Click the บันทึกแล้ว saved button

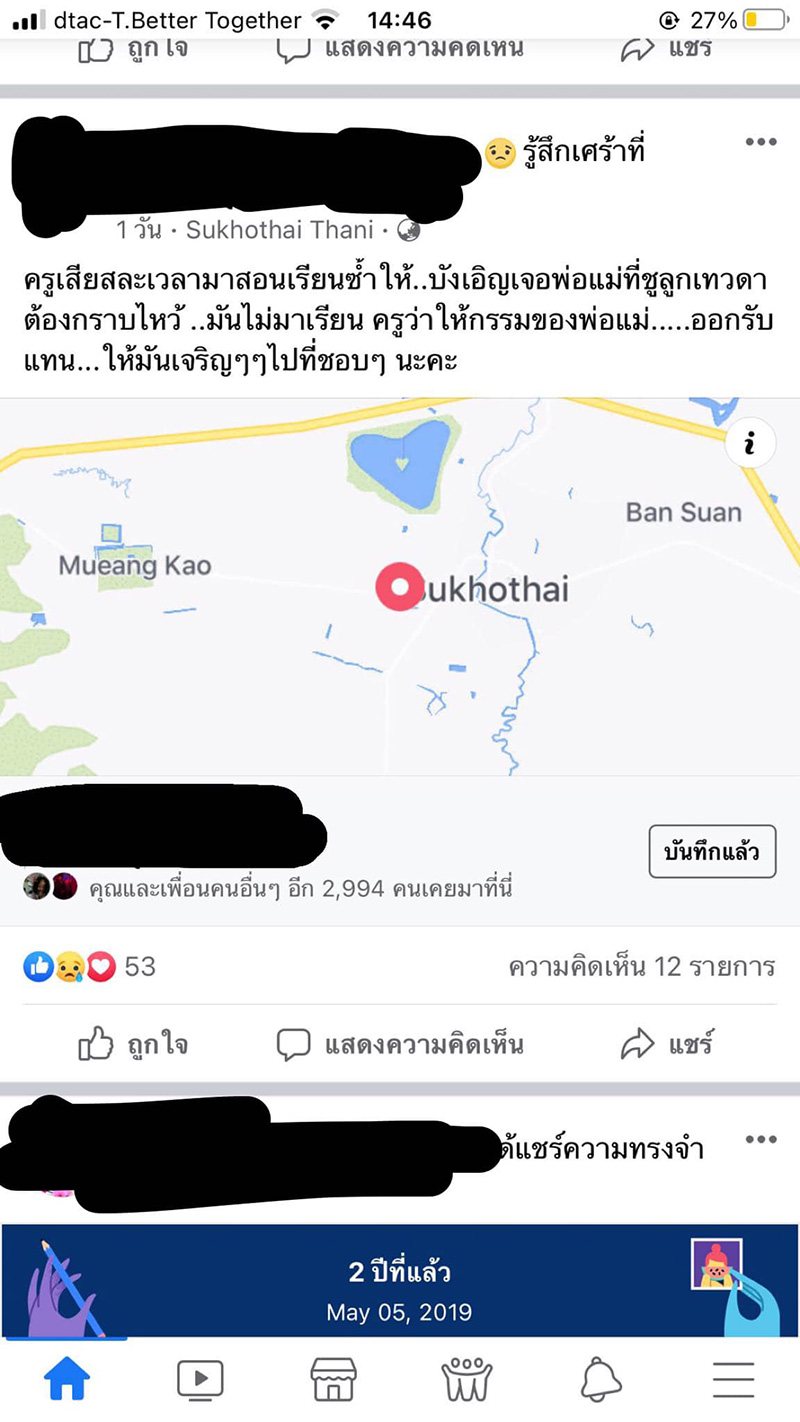coord(712,851)
